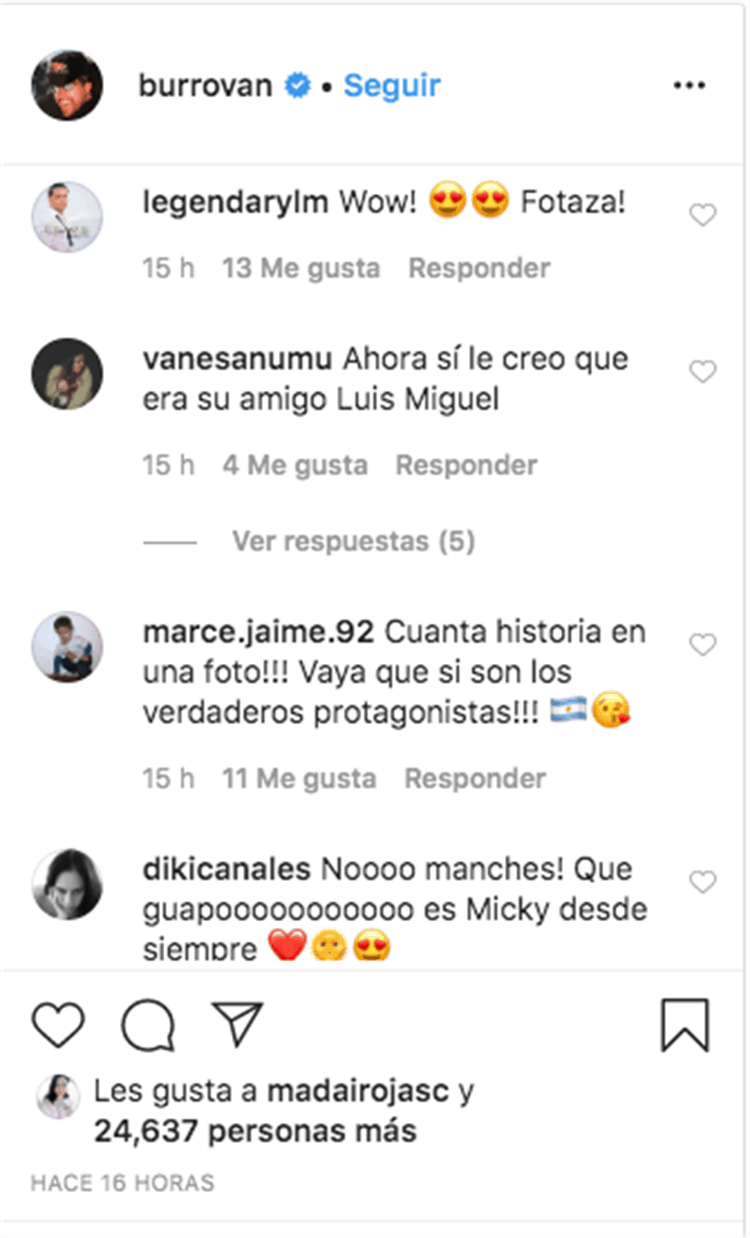The height and width of the screenshot is (1238, 750).
Task: Open vanesanumu's profile username
Action: (237, 358)
